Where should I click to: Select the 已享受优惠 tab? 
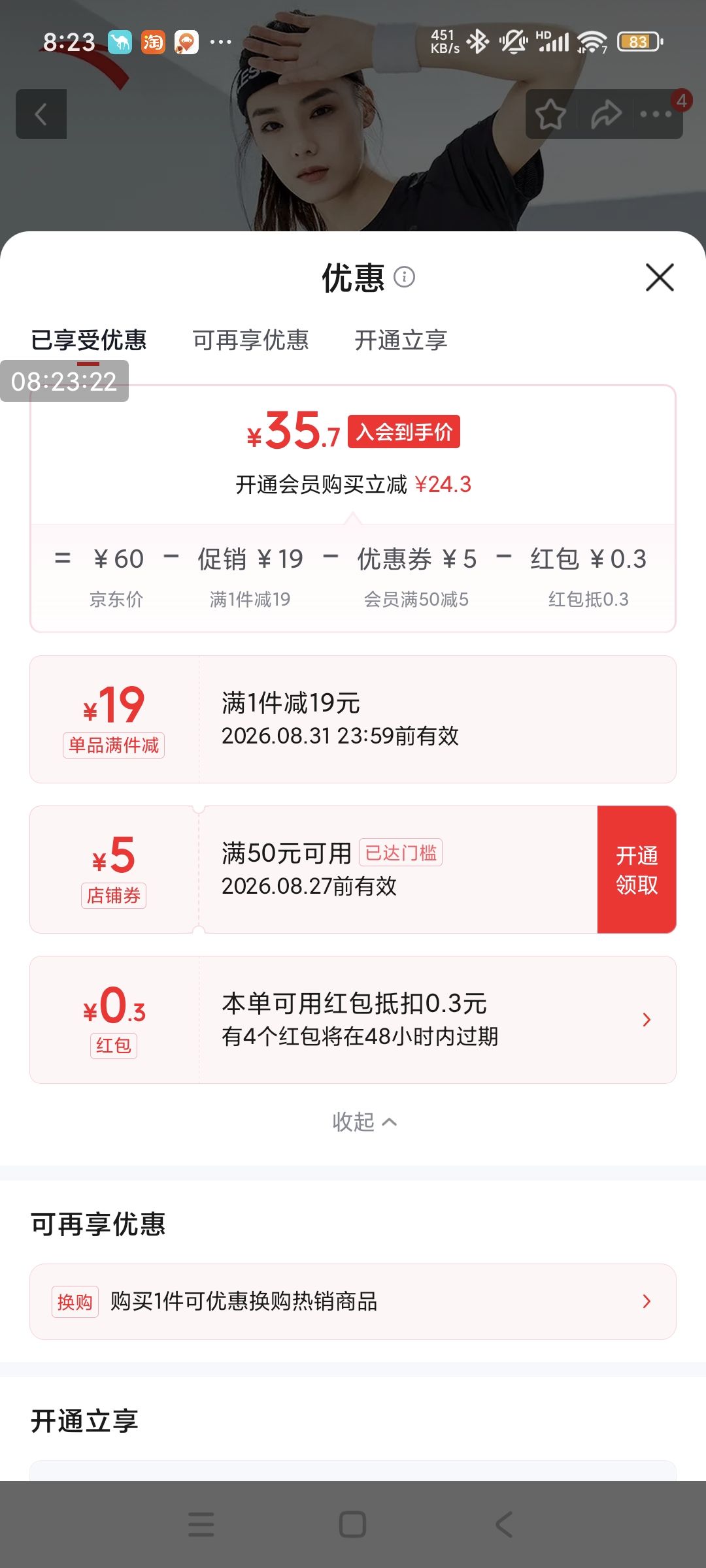tap(89, 340)
